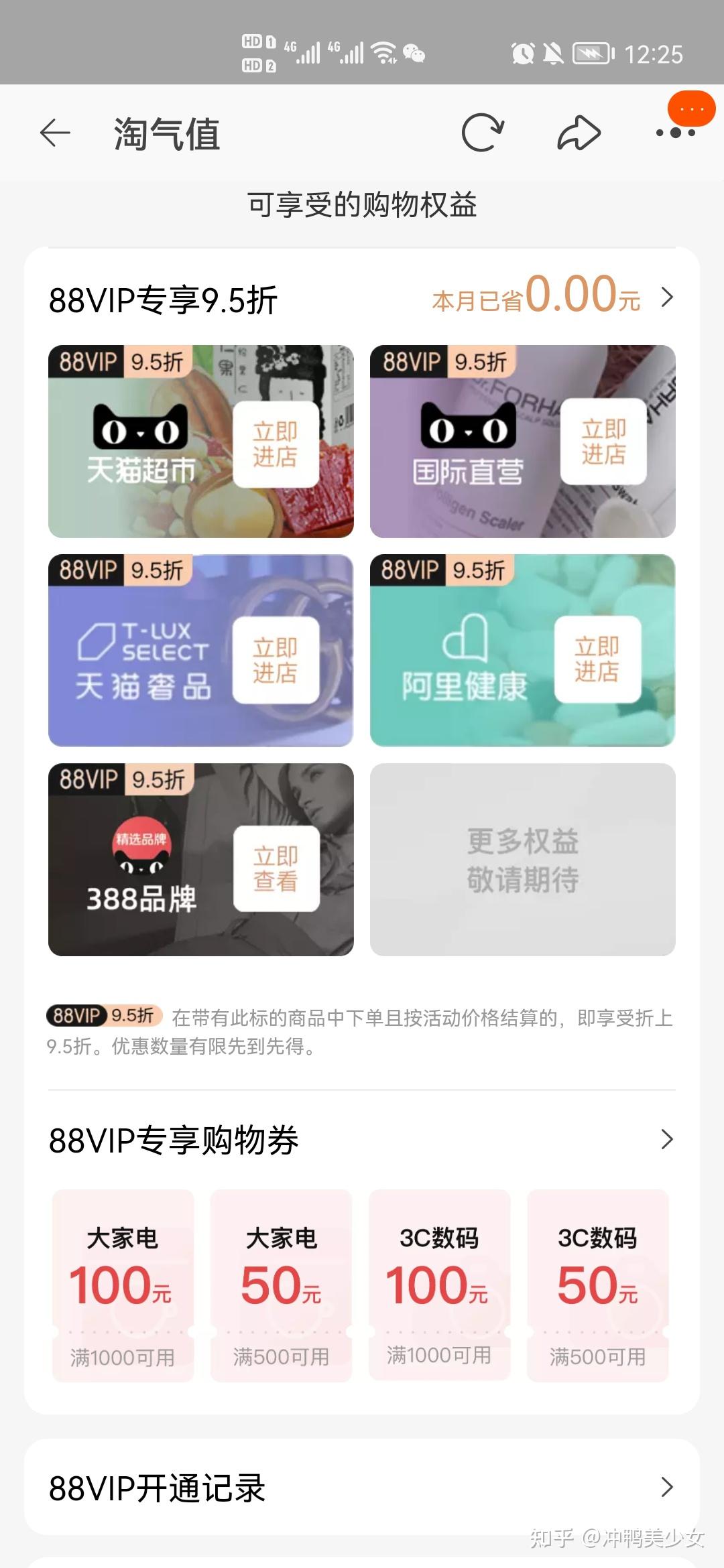The width and height of the screenshot is (724, 1568).
Task: Tap the 本月已省 0.00元 amount
Action: point(536,300)
